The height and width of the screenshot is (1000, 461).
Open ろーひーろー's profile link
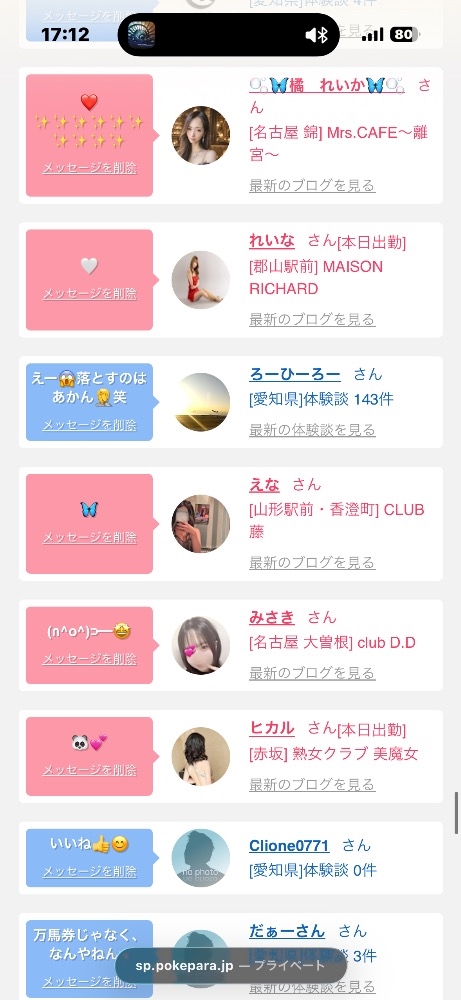click(x=295, y=374)
